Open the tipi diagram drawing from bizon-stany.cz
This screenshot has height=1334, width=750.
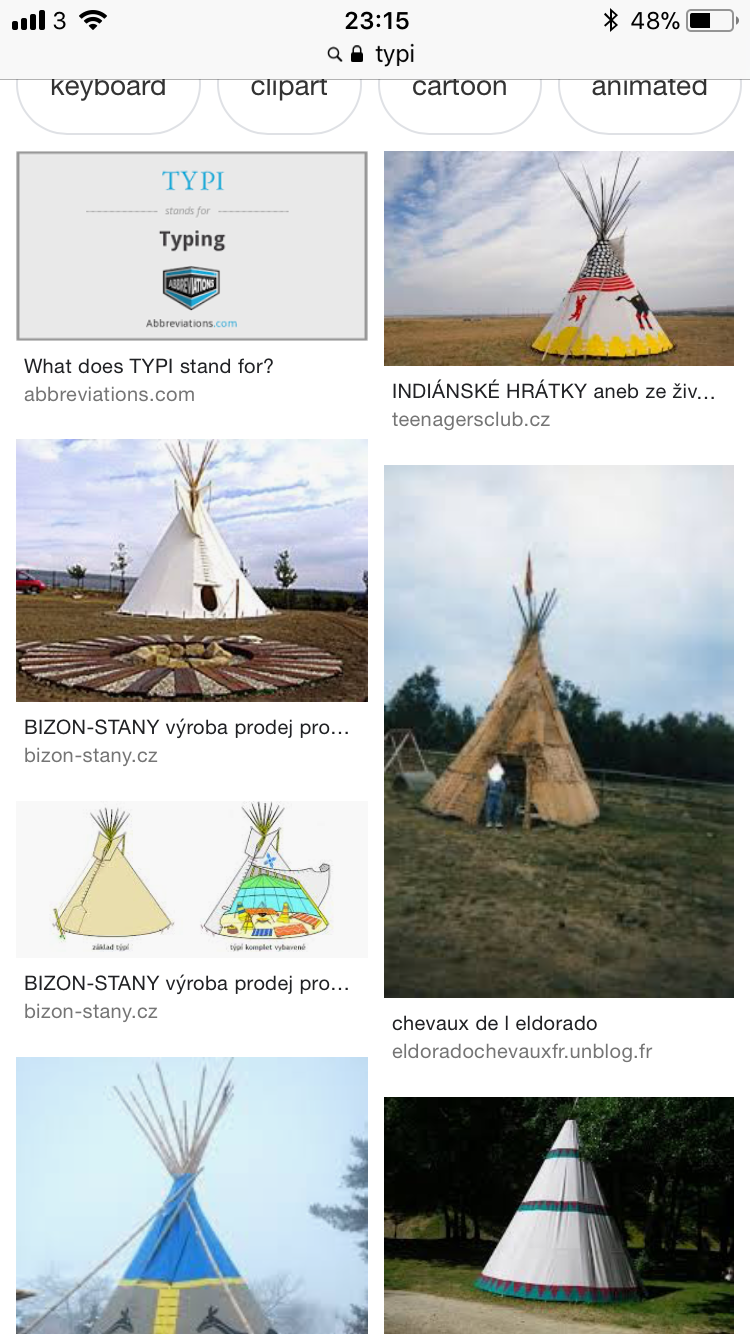tap(192, 879)
